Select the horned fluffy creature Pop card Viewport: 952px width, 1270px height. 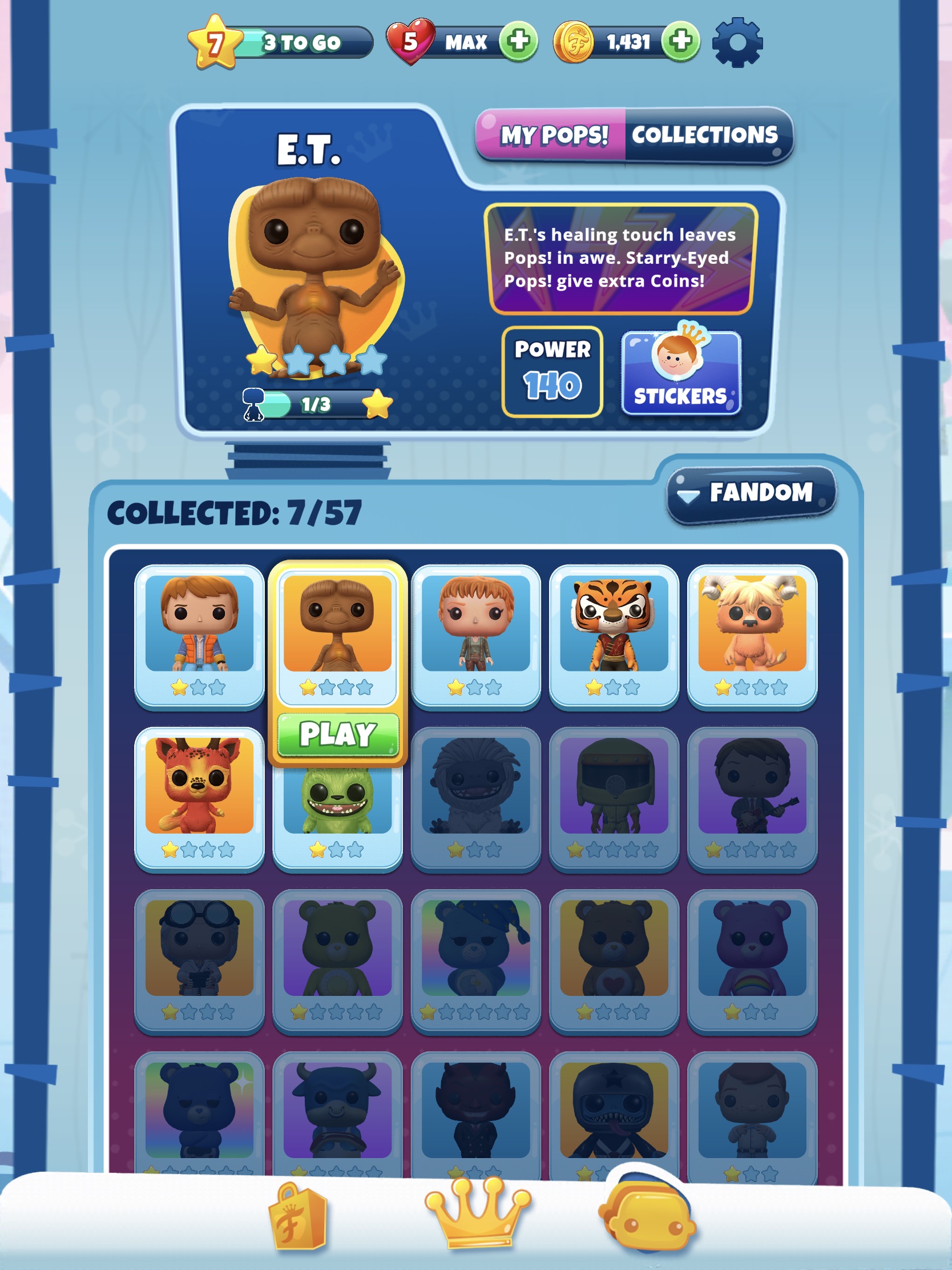752,634
